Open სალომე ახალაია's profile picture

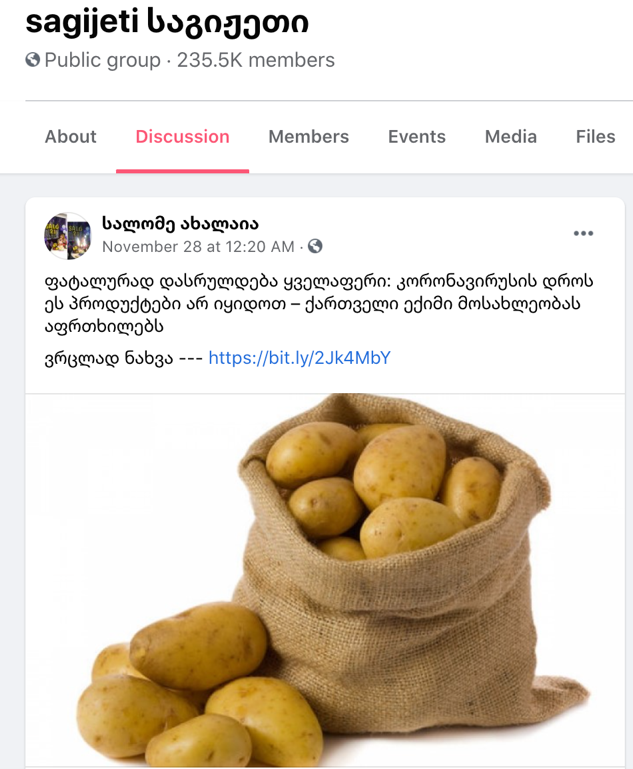(x=68, y=235)
